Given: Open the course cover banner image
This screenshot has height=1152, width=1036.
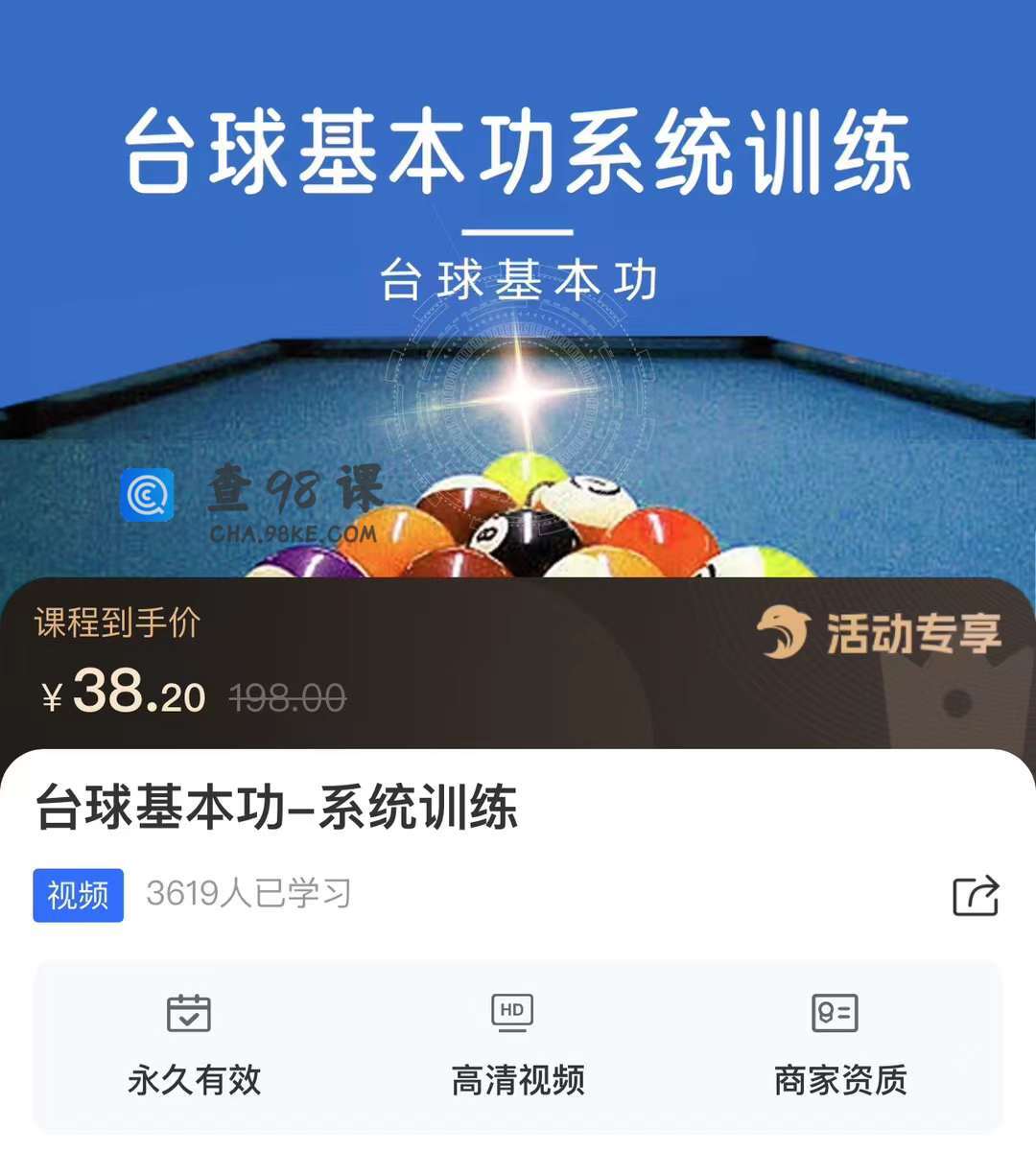Looking at the screenshot, I should [x=518, y=288].
